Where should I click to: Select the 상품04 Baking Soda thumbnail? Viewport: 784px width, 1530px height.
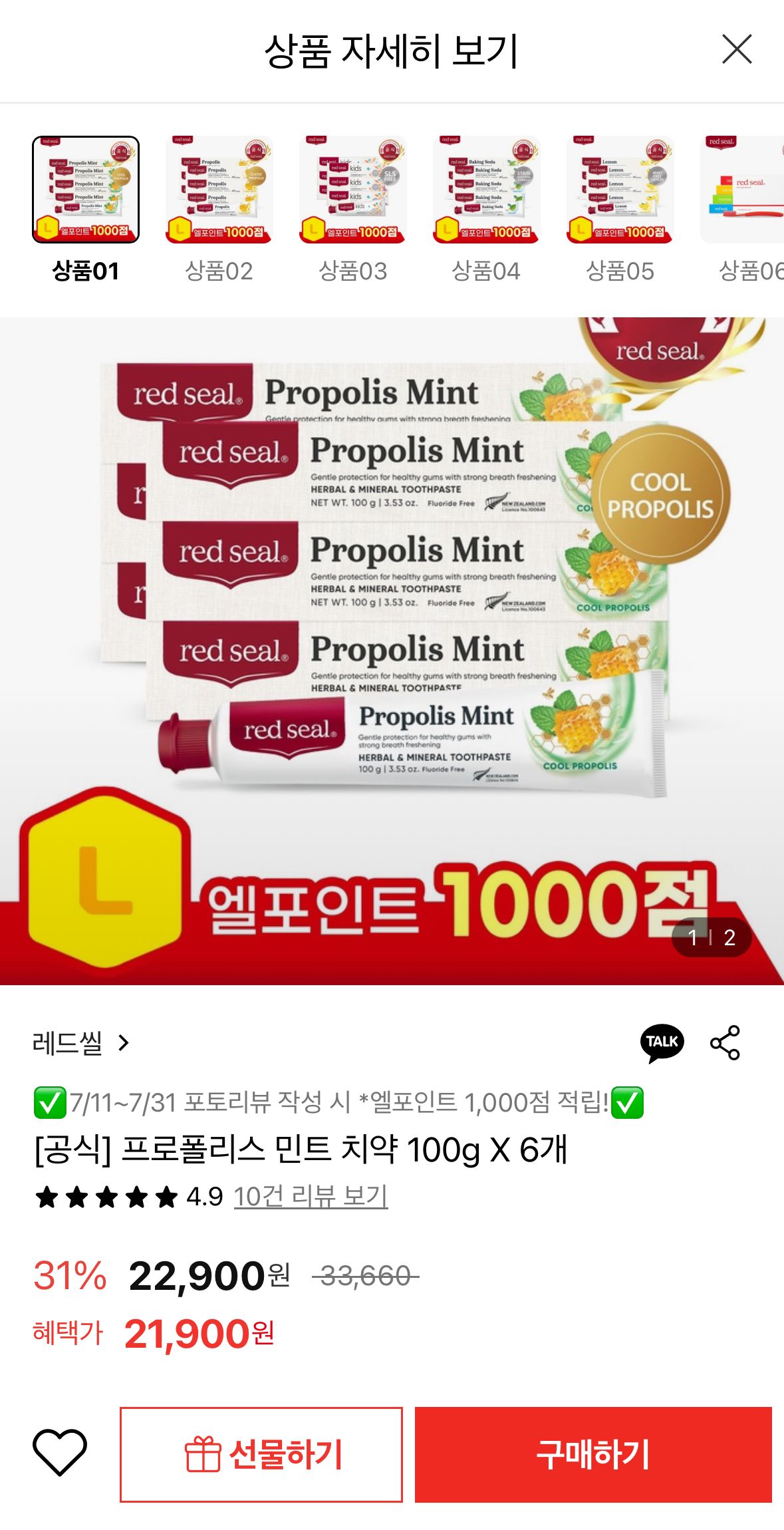pos(486,190)
